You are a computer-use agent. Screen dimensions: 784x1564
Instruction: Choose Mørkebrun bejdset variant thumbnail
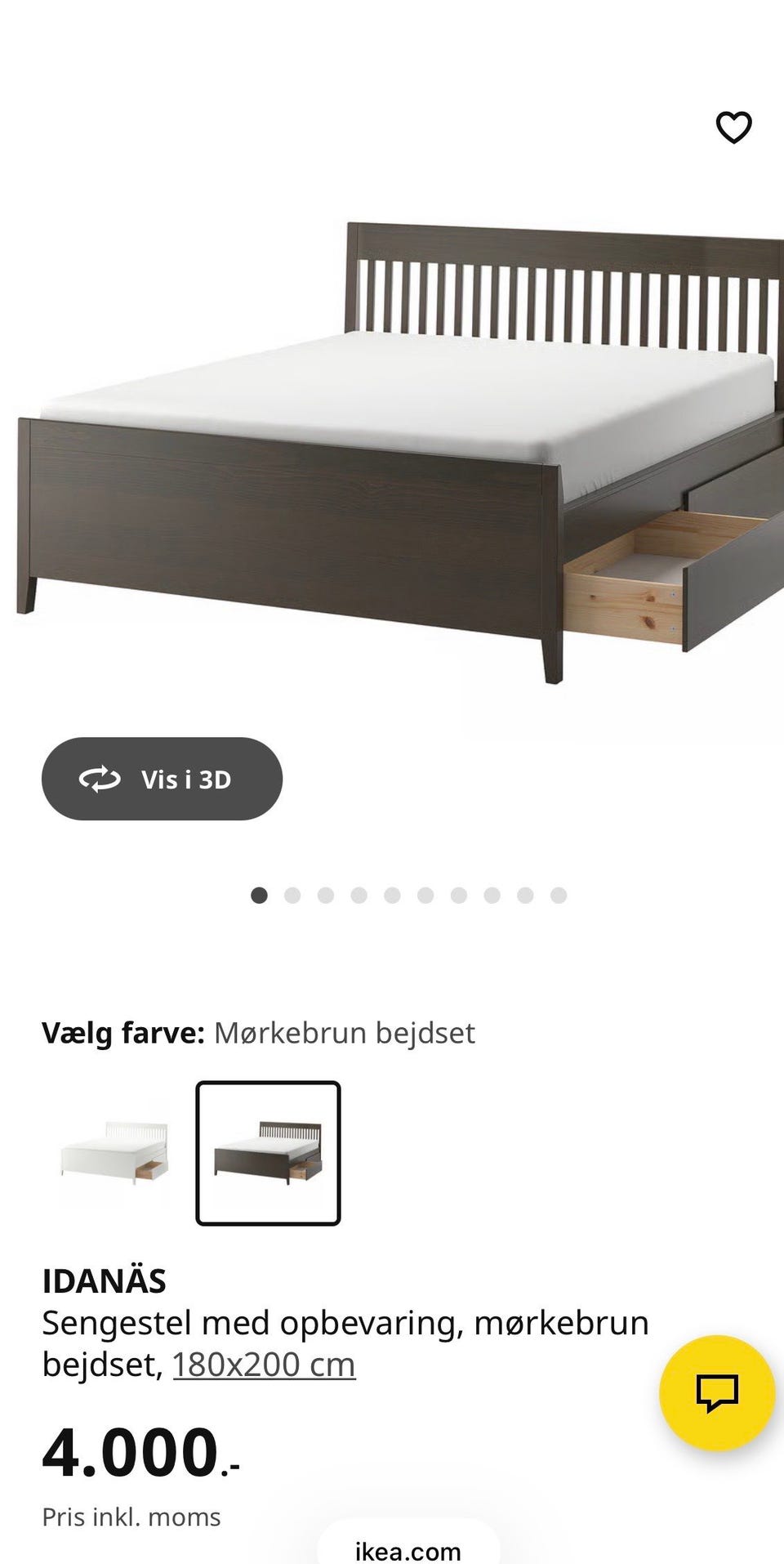click(267, 1151)
